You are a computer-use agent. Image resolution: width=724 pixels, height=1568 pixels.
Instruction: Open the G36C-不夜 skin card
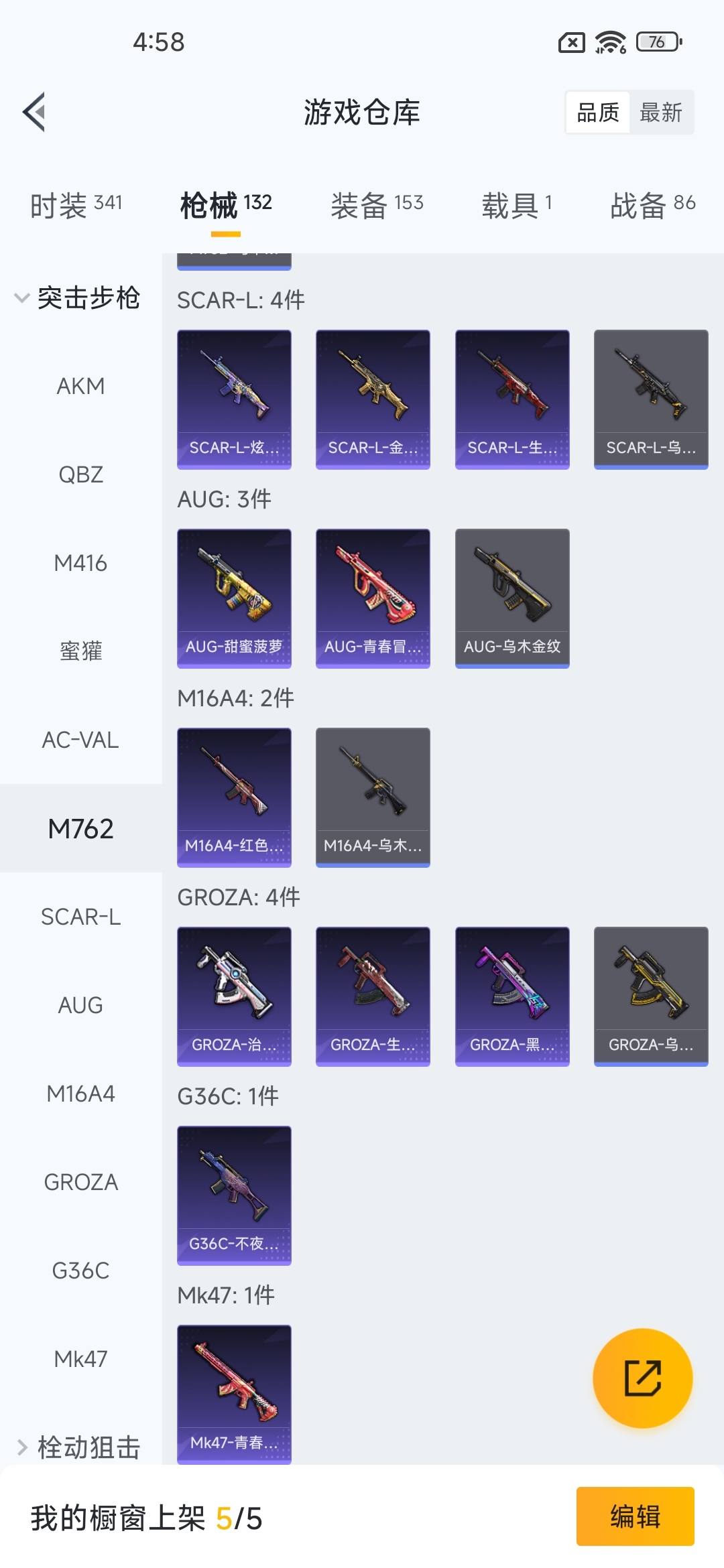[234, 1195]
